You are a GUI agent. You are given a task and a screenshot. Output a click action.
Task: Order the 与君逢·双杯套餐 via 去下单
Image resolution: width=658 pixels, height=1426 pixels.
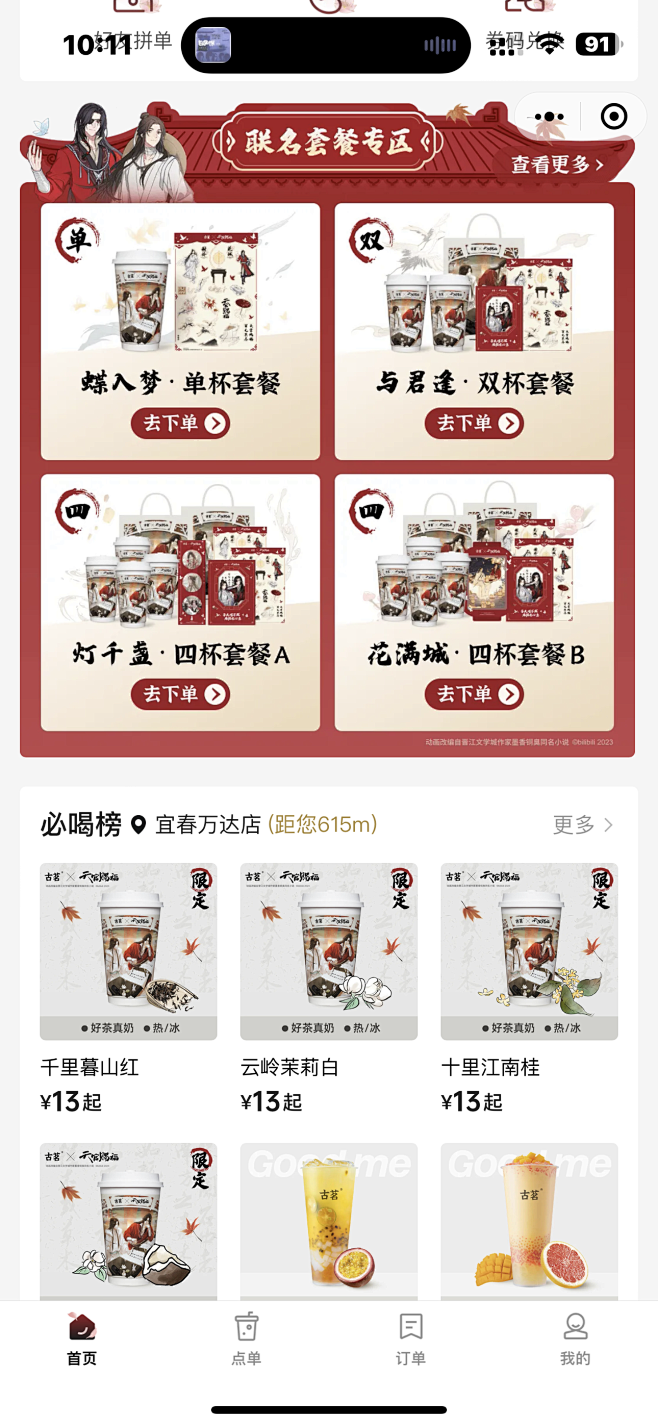pyautogui.click(x=474, y=423)
